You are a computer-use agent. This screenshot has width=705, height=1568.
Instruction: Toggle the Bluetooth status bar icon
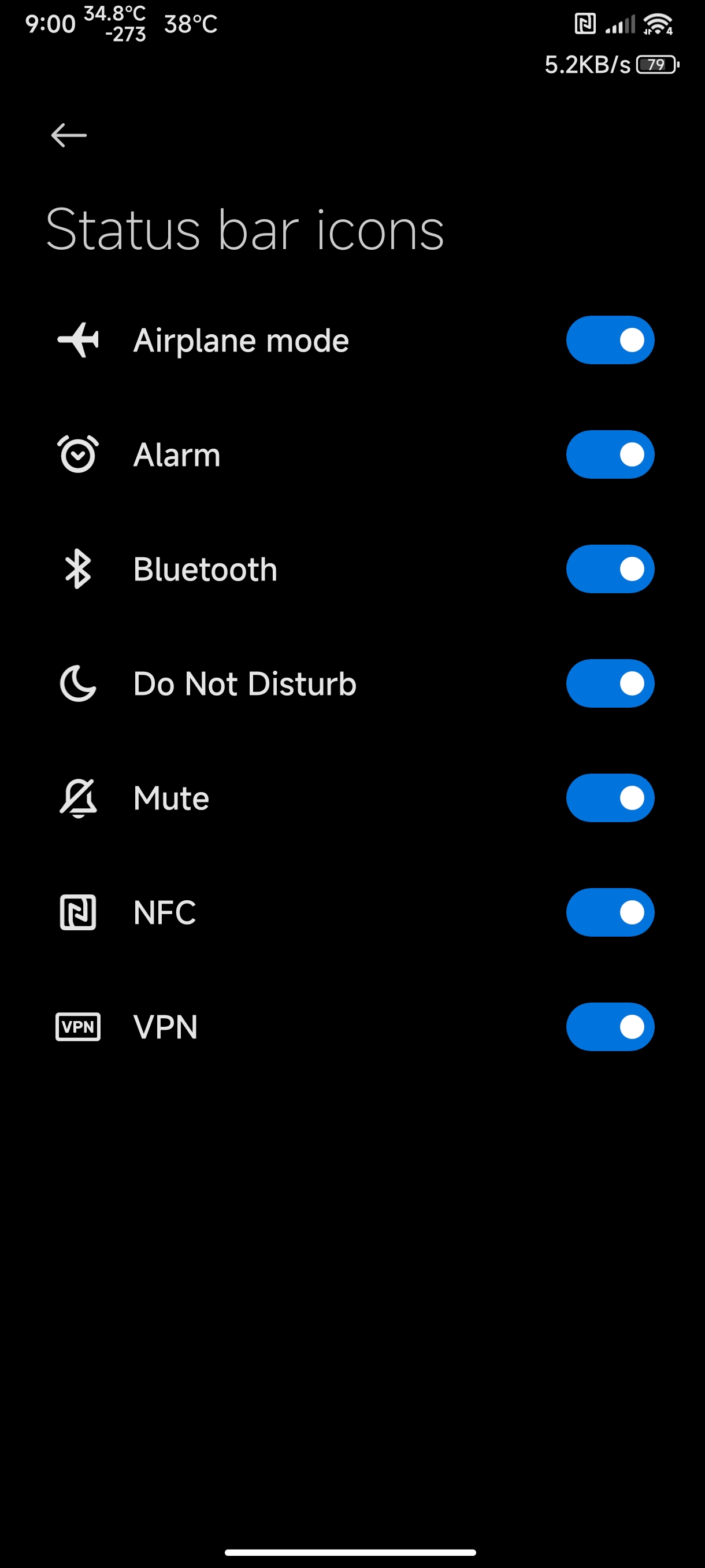pyautogui.click(x=610, y=569)
